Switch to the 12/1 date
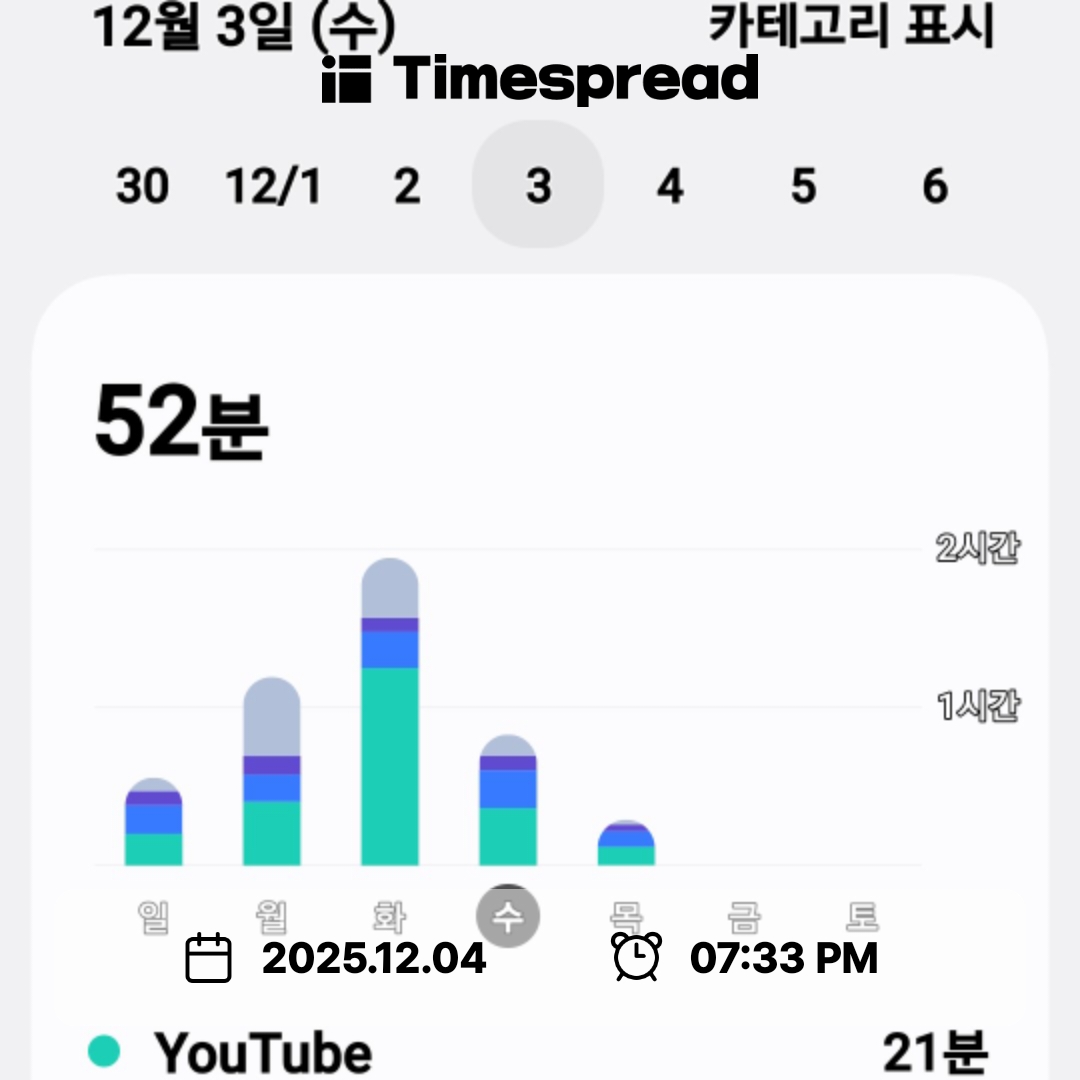1080x1080 pixels. pyautogui.click(x=273, y=187)
